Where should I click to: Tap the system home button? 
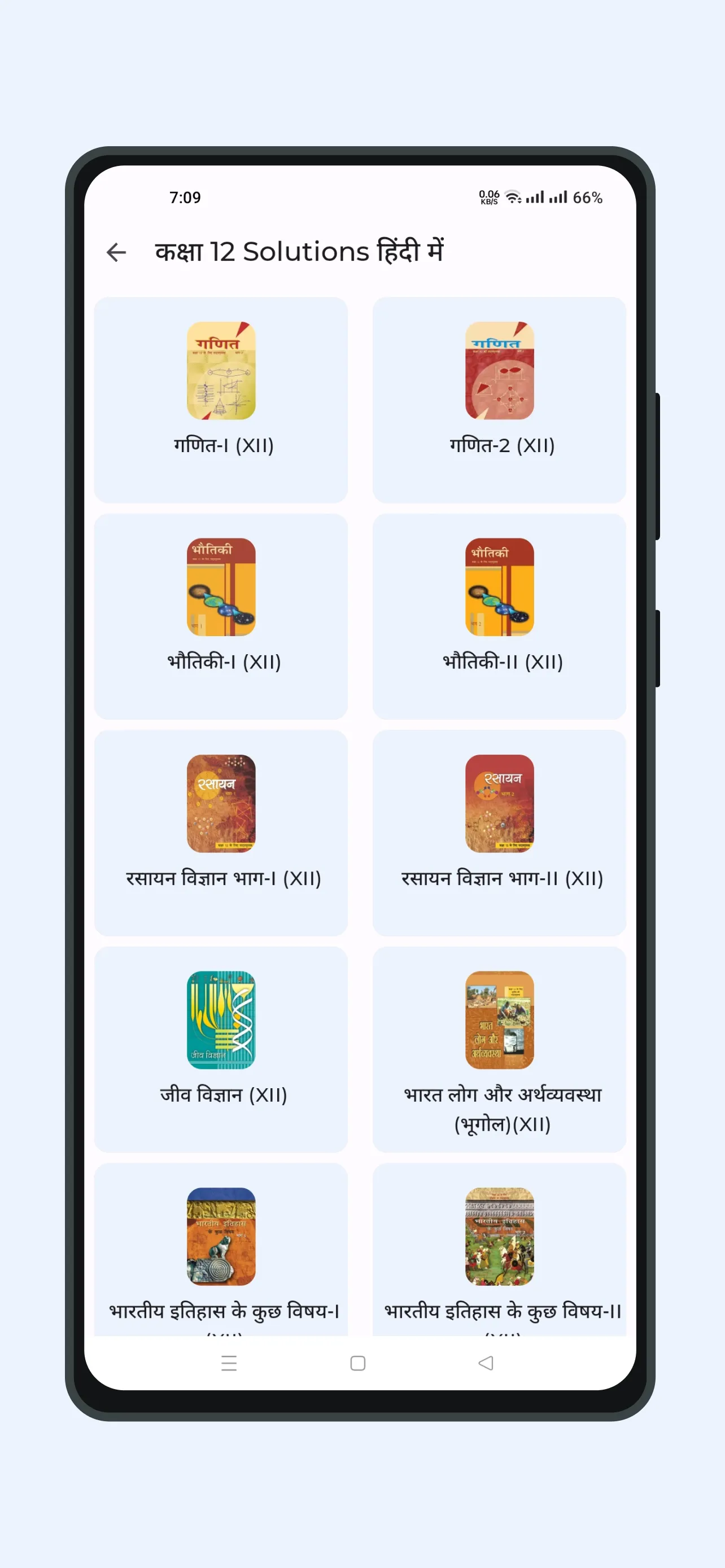coord(358,1363)
